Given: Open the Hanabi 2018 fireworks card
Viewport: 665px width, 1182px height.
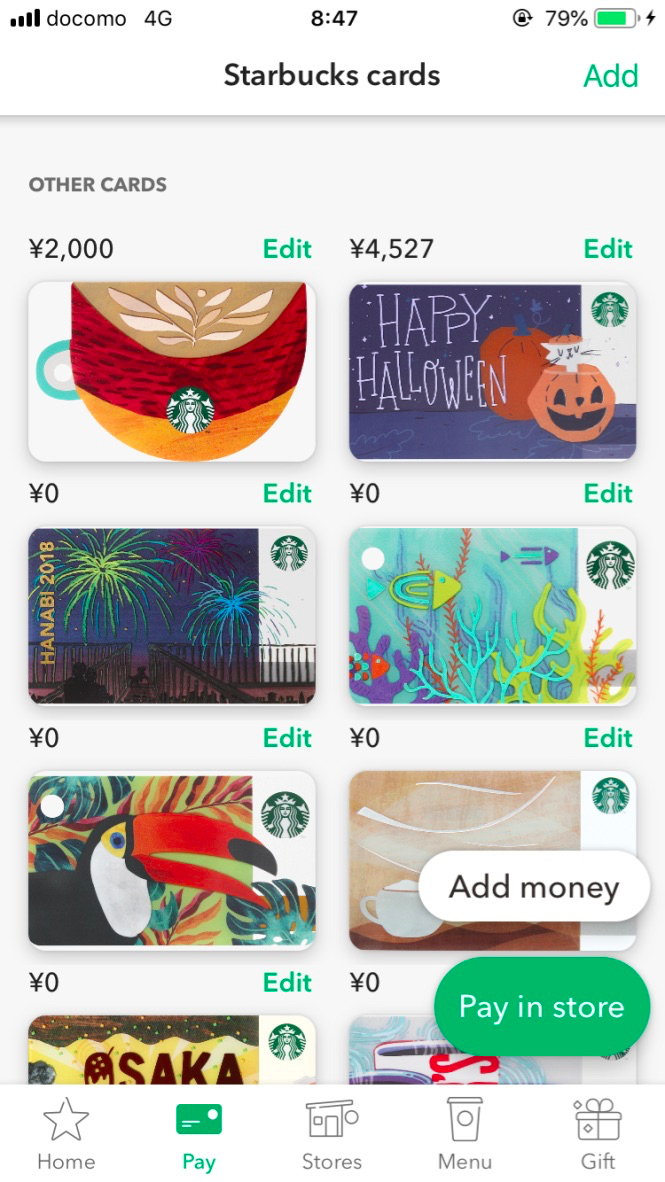Looking at the screenshot, I should pos(172,615).
